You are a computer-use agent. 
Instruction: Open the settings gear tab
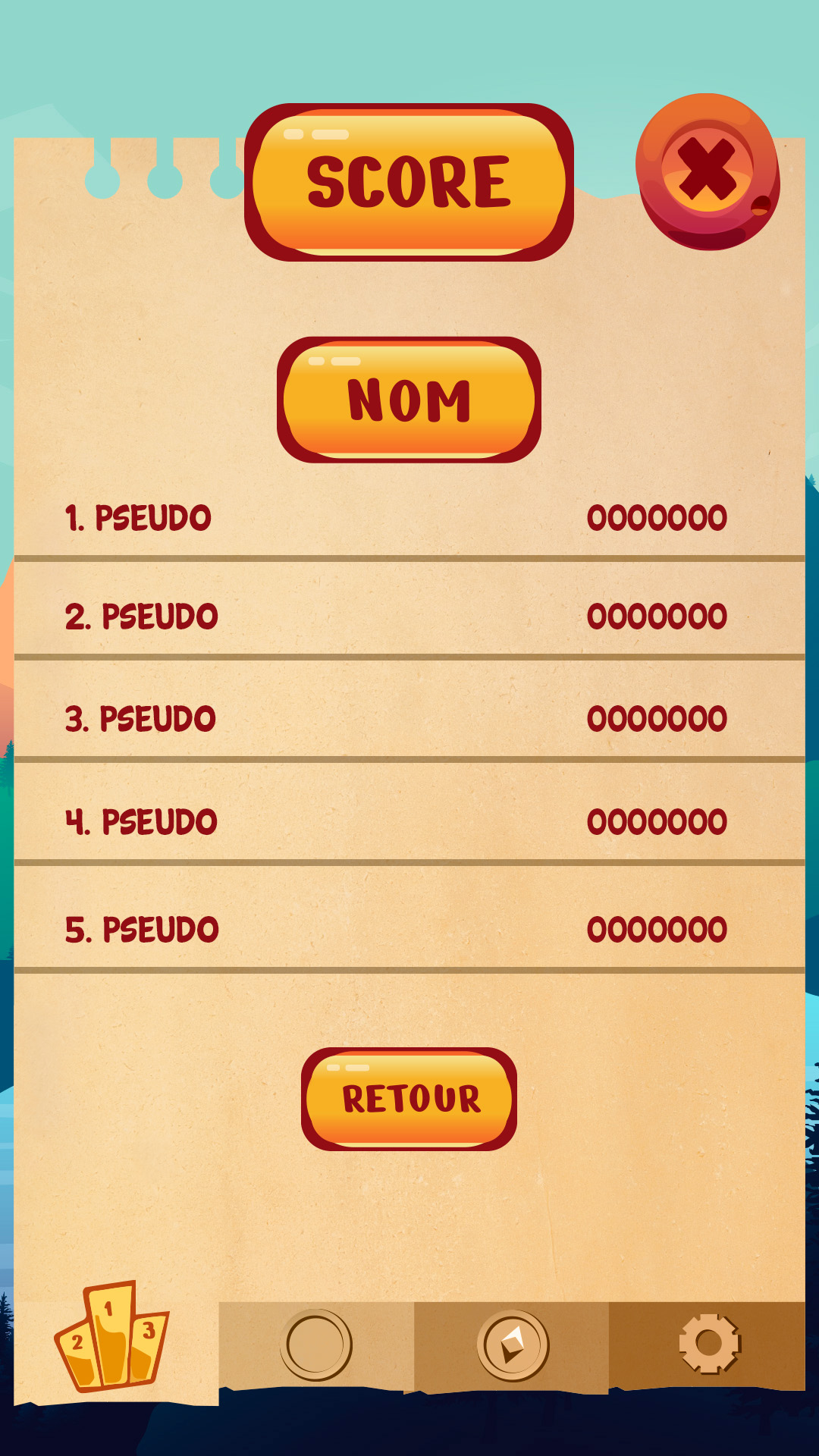(x=708, y=1343)
